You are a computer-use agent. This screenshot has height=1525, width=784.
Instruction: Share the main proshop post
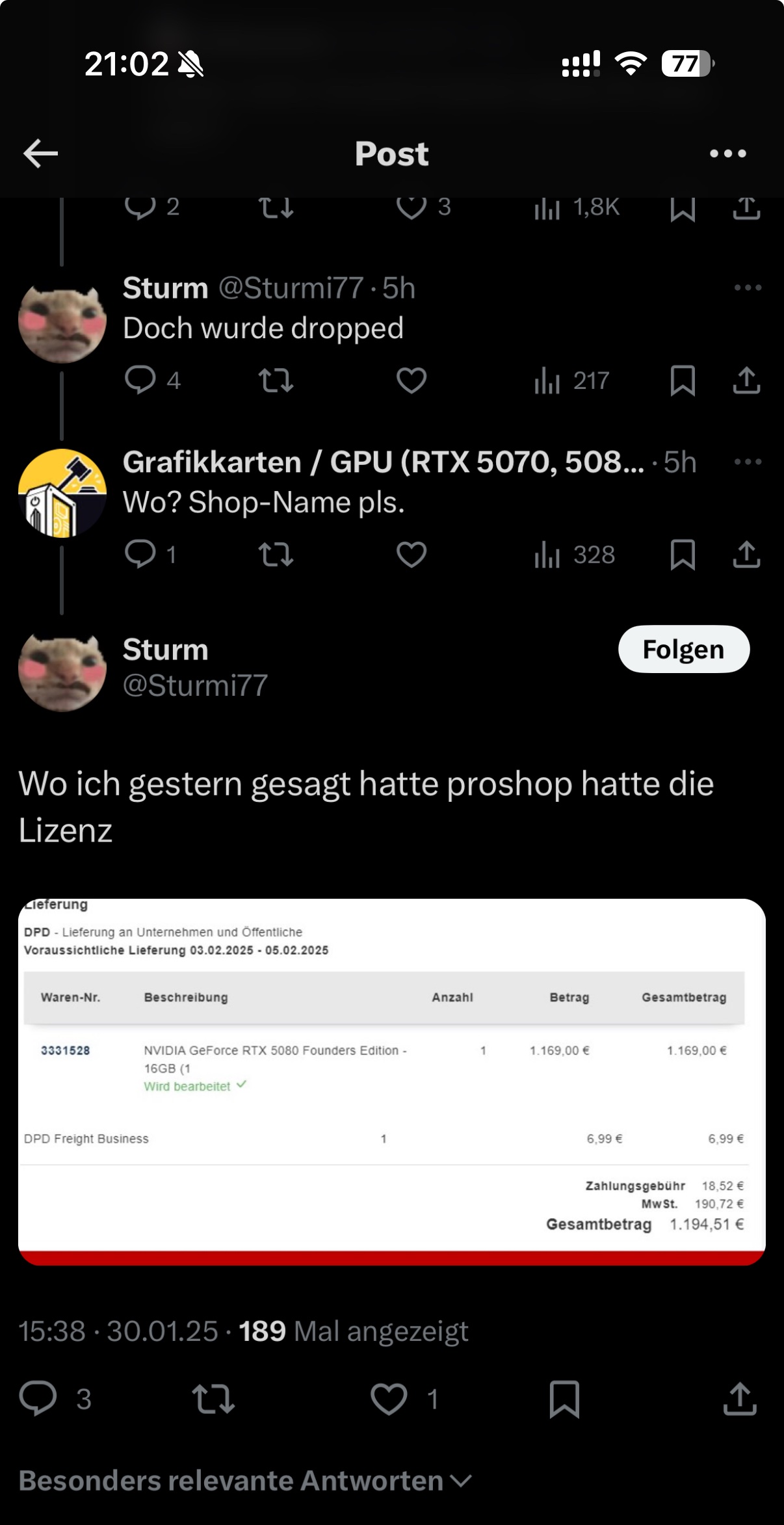740,1399
